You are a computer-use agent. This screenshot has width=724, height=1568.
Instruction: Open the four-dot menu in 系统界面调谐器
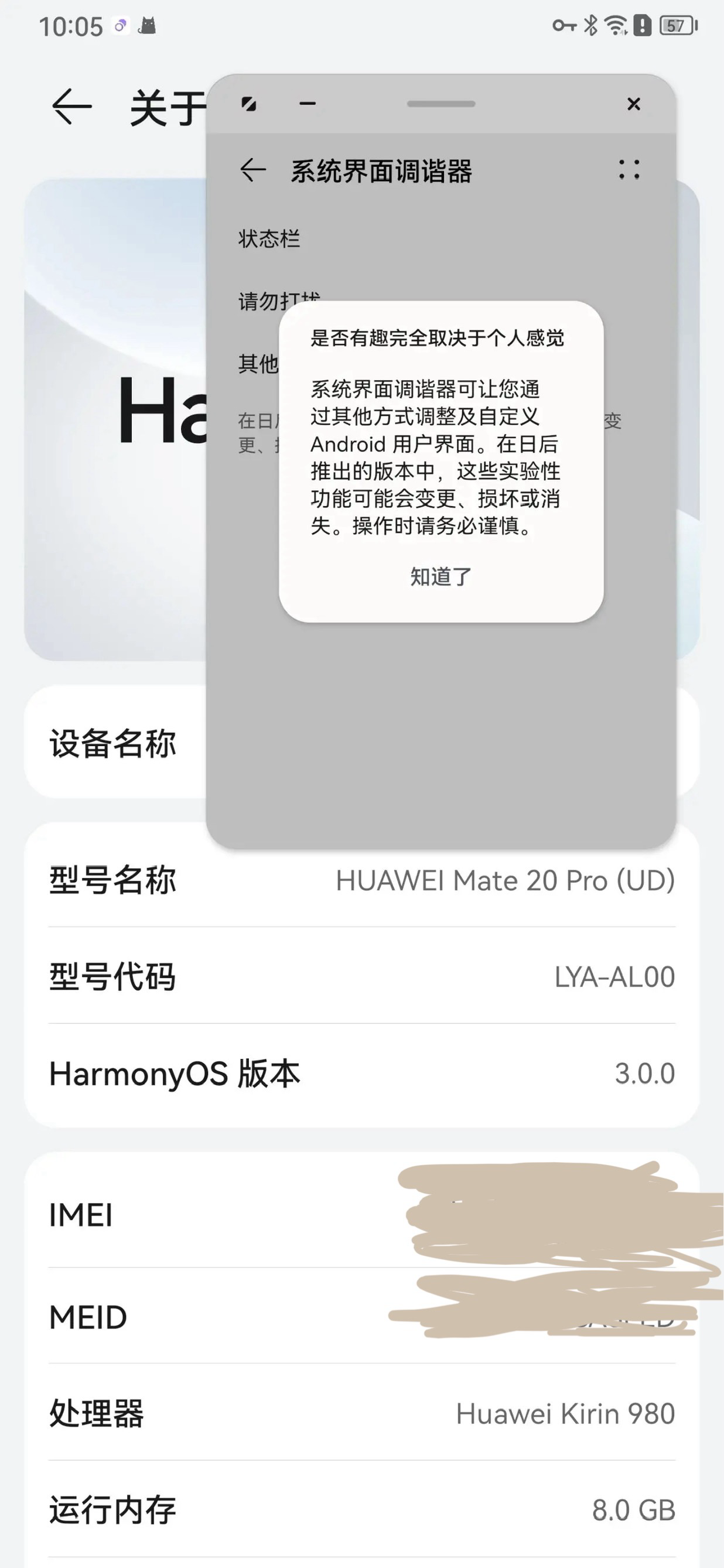[629, 170]
